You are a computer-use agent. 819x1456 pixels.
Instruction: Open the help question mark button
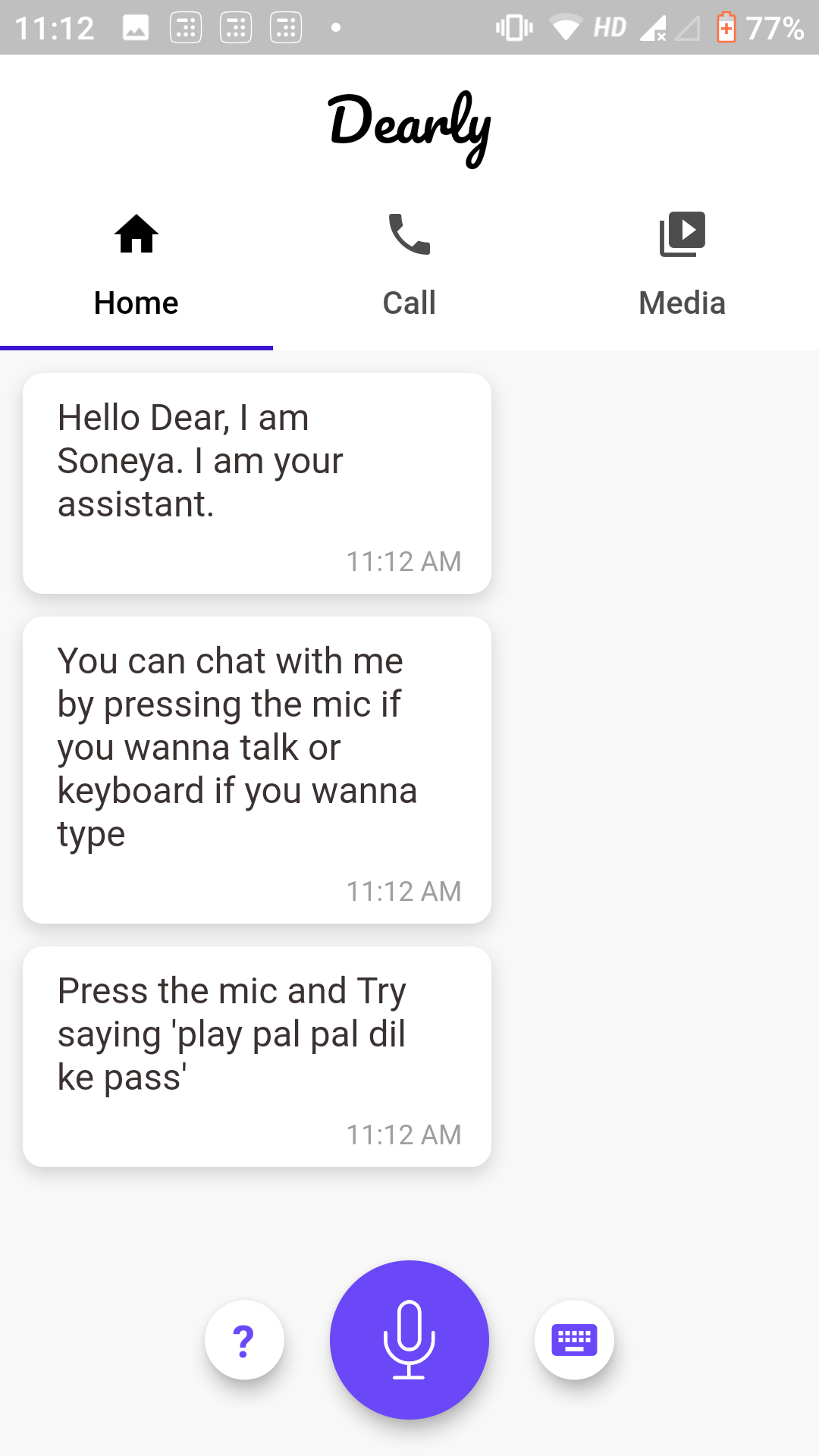tap(244, 1340)
